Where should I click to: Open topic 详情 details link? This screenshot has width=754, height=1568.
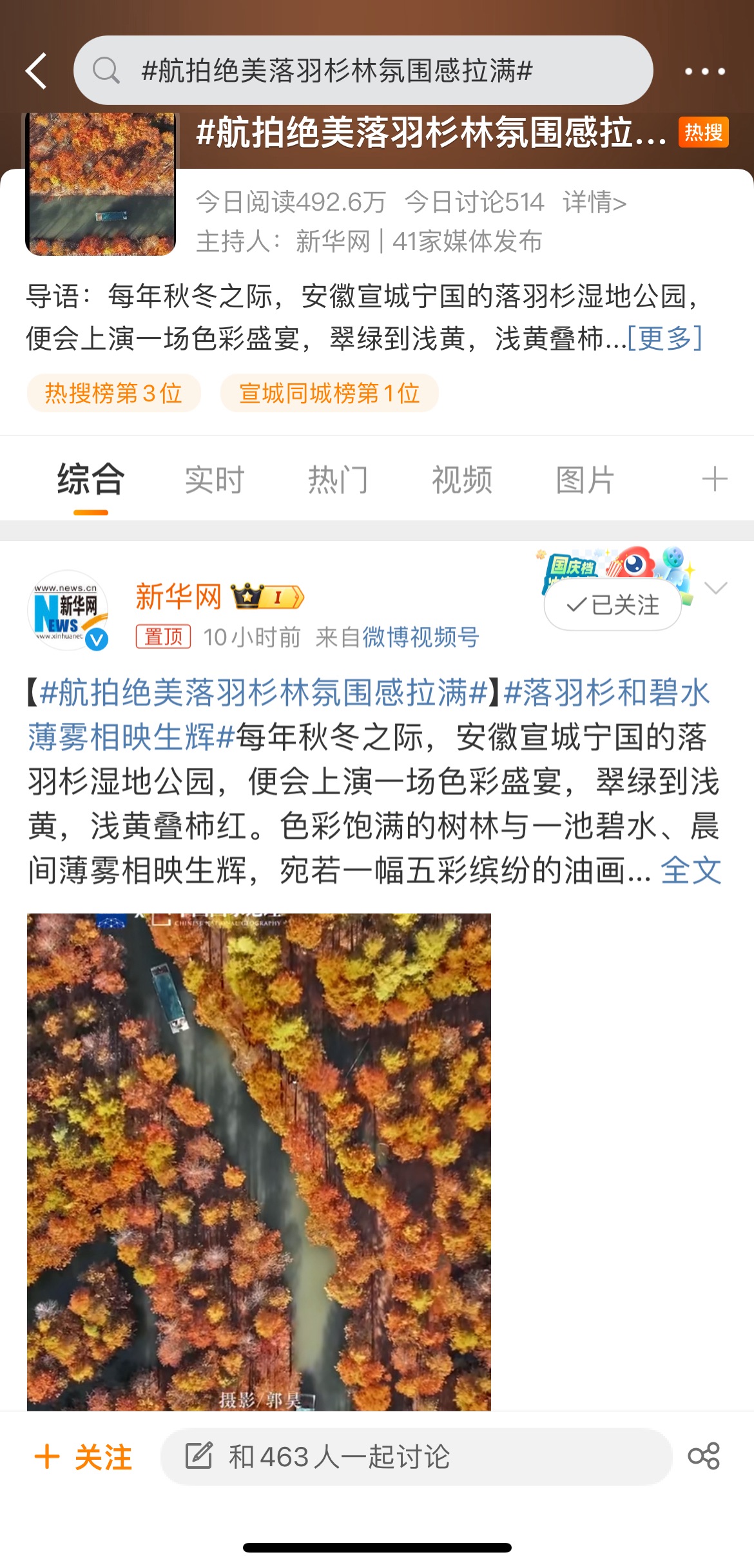594,202
